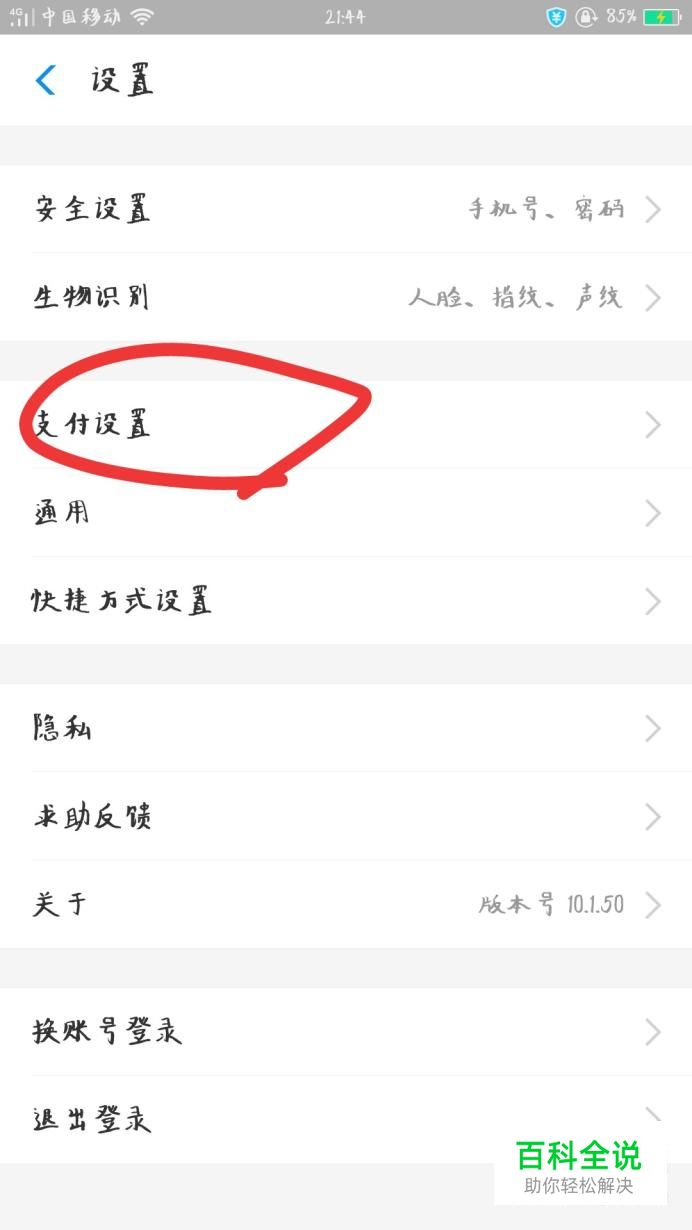692x1230 pixels.
Task: Tap 退出登录 to log out
Action: (346, 1120)
